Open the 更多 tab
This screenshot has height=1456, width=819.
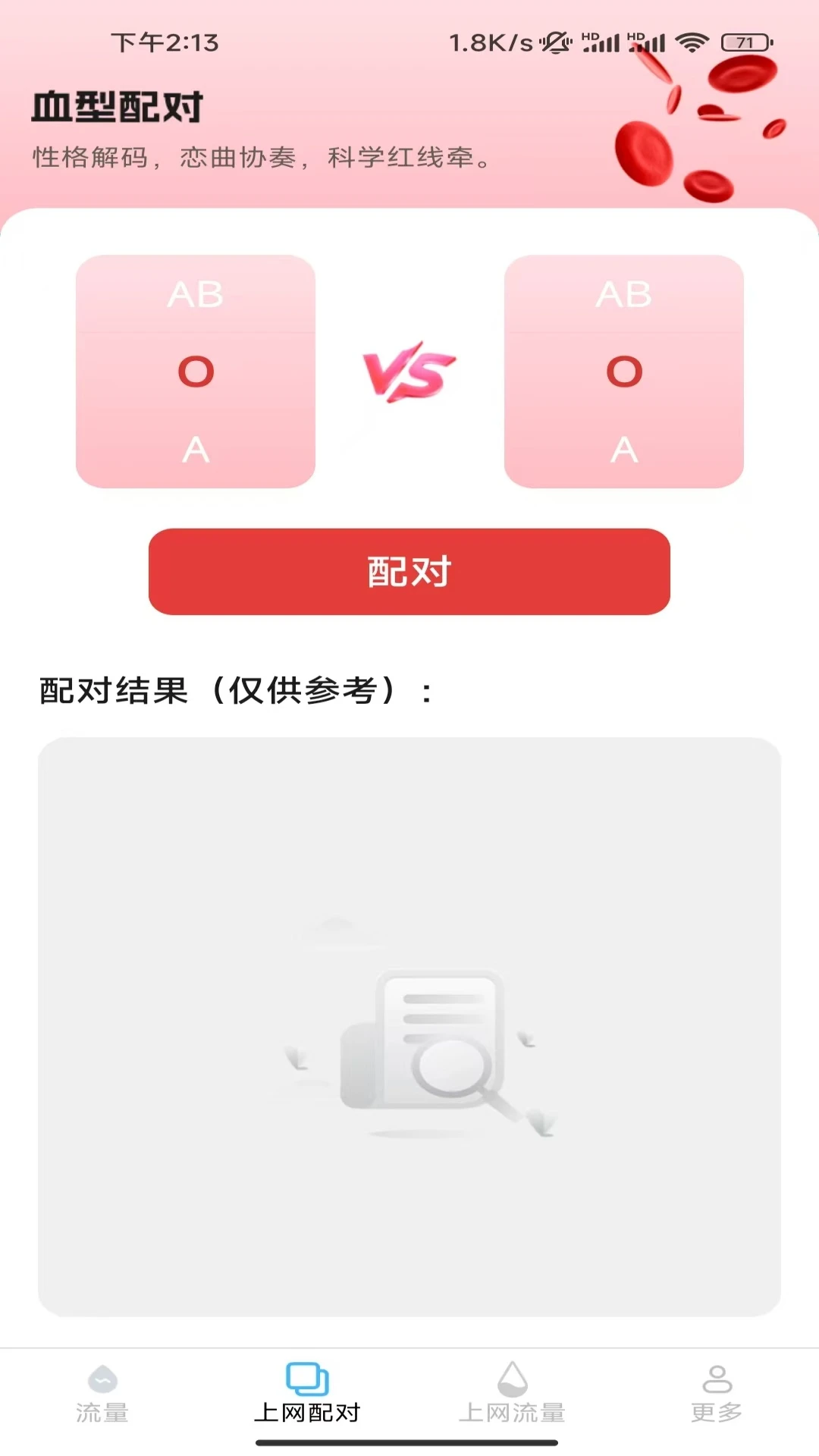point(717,1394)
